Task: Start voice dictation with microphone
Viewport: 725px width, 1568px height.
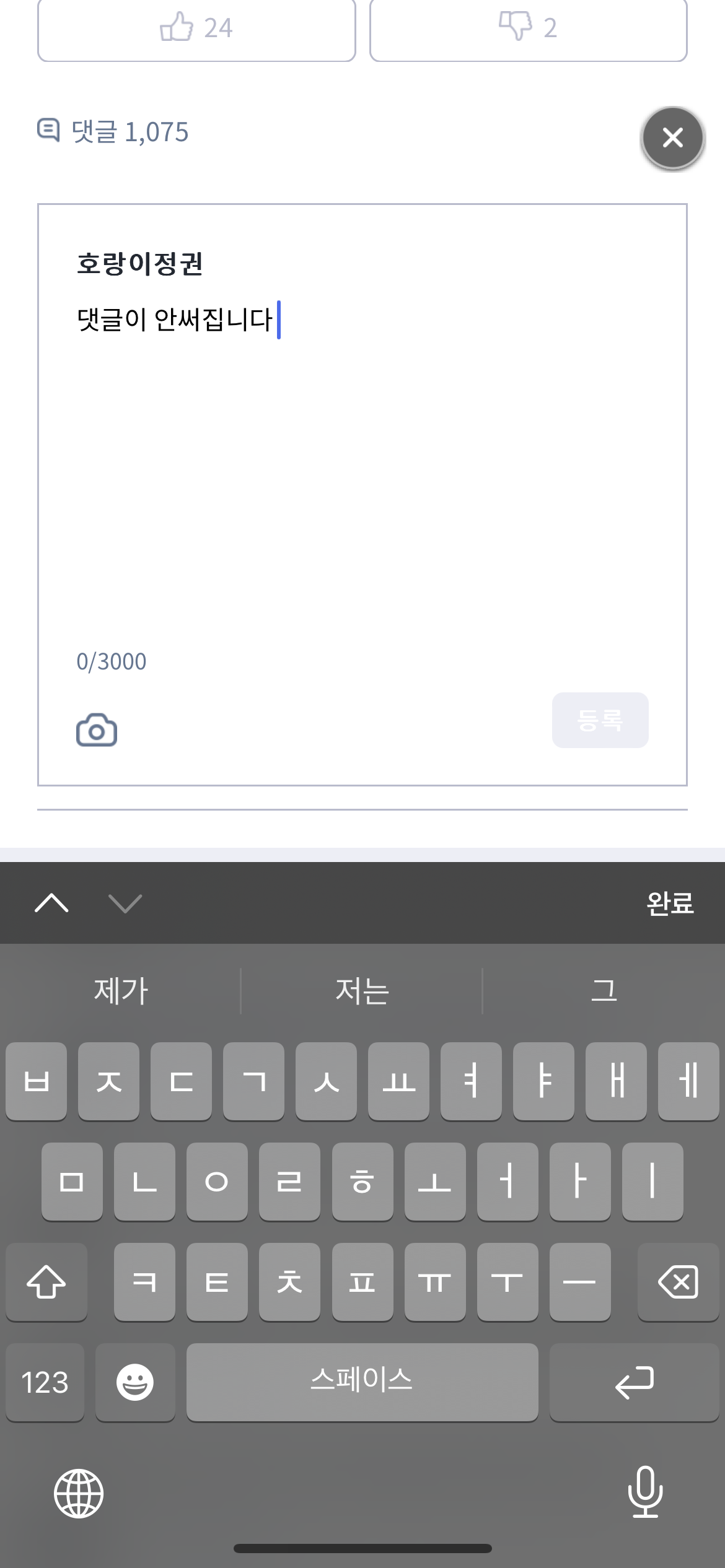Action: (x=645, y=1492)
